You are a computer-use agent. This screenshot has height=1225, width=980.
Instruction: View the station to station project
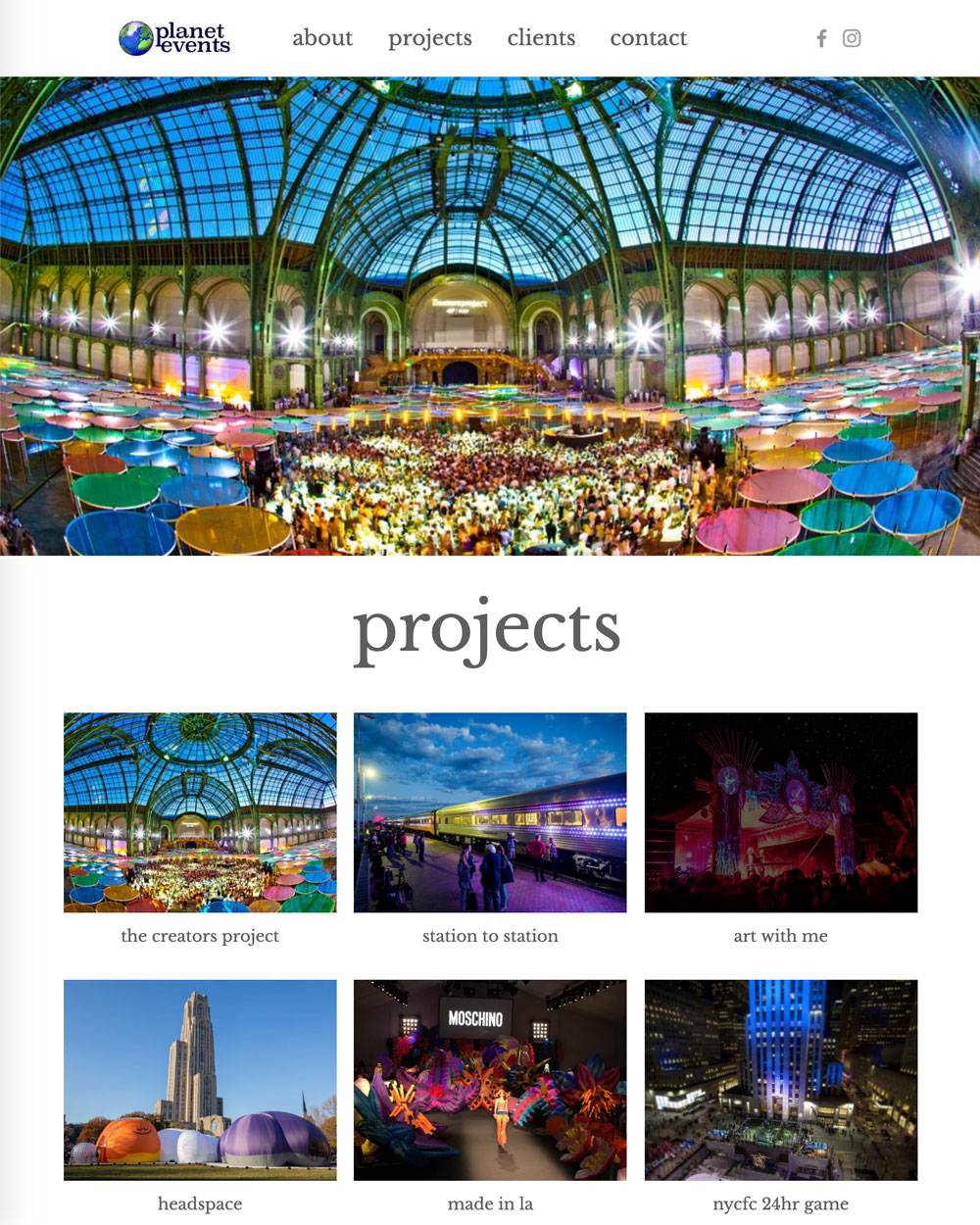pyautogui.click(x=490, y=812)
